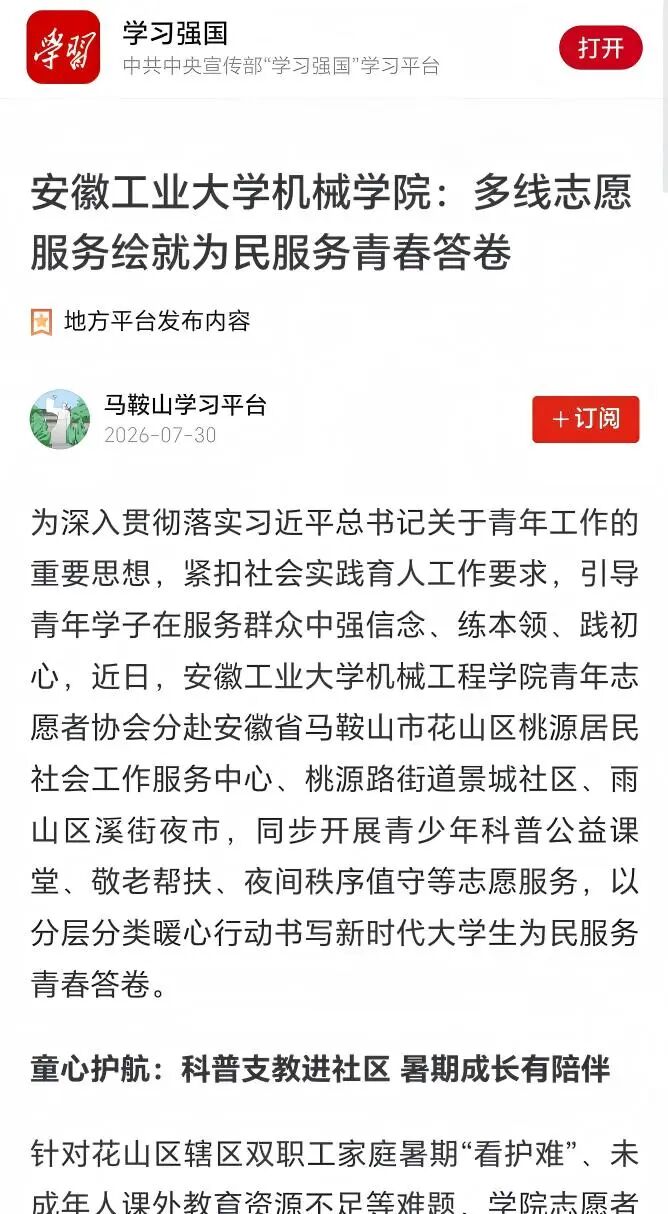Tap the 学习强国 app logo banner
This screenshot has height=1214, width=668.
[x=63, y=47]
